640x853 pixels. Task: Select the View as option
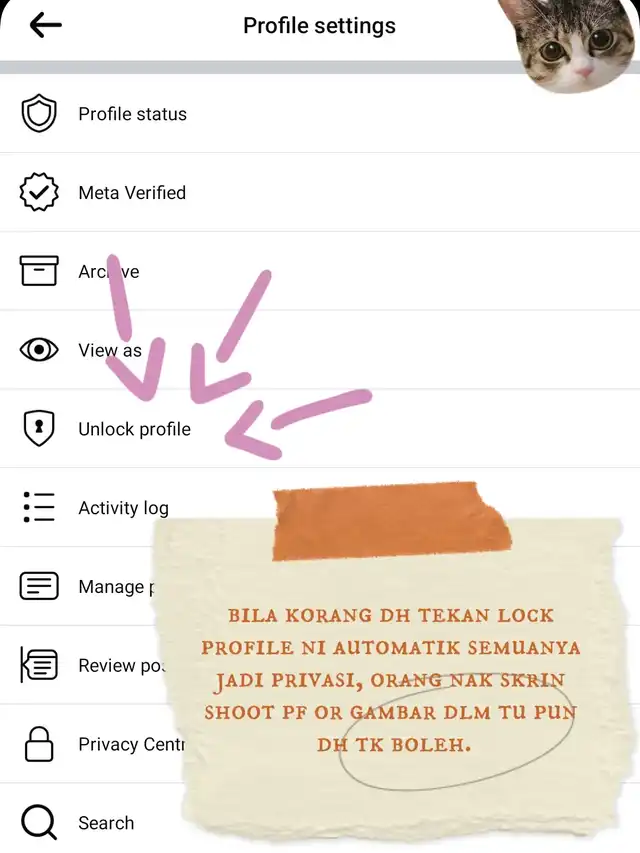click(x=110, y=350)
